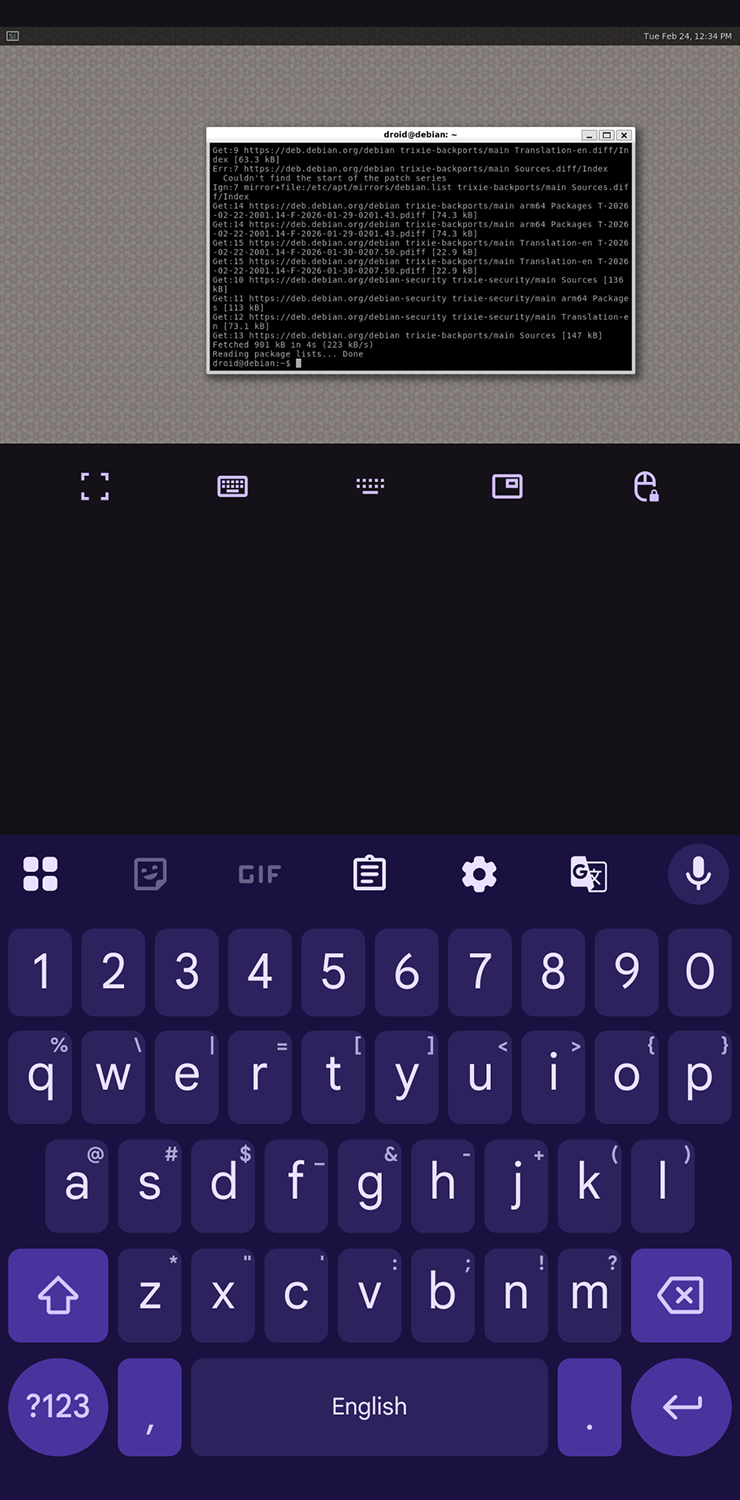Open the translate tool on keyboard
Viewport: 740px width, 1500px height.
(588, 874)
